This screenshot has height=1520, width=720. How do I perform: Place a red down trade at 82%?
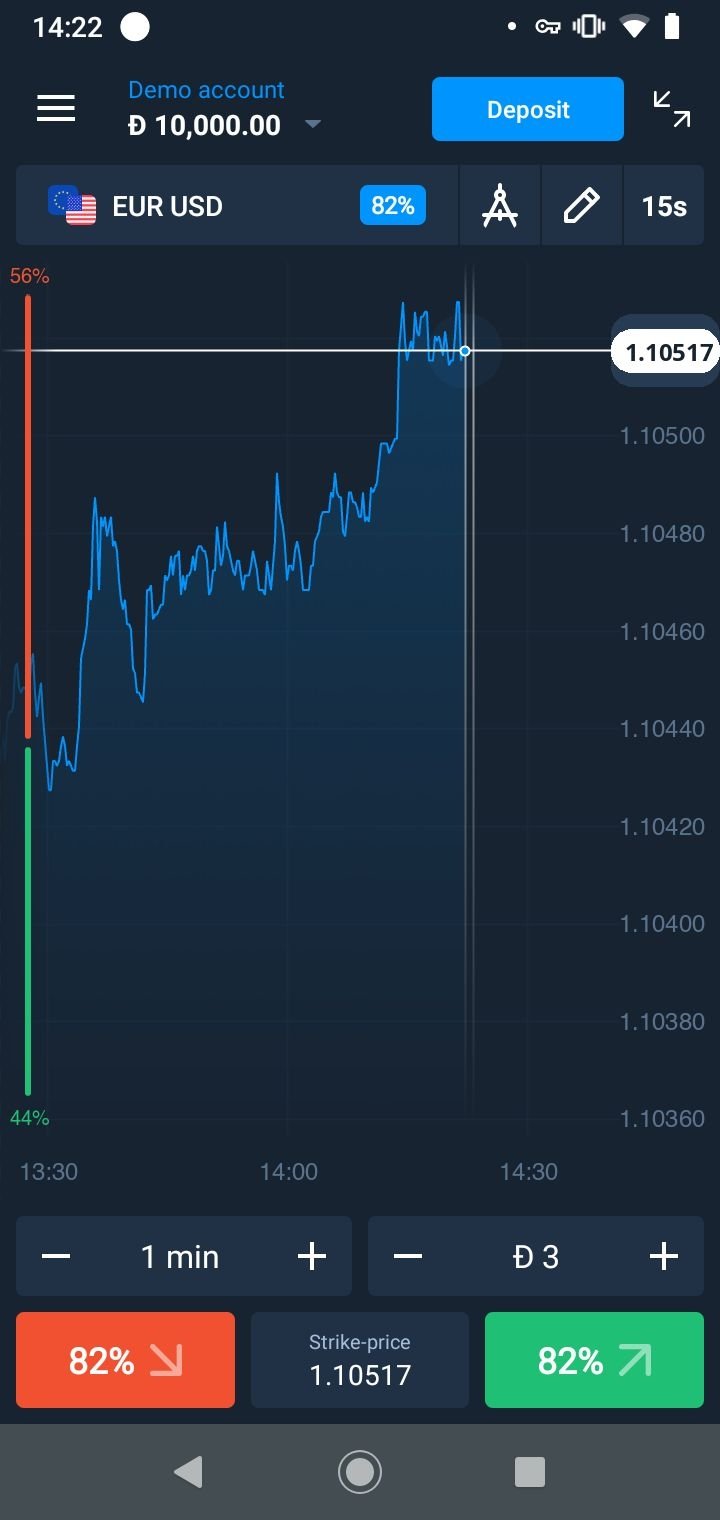tap(125, 1360)
